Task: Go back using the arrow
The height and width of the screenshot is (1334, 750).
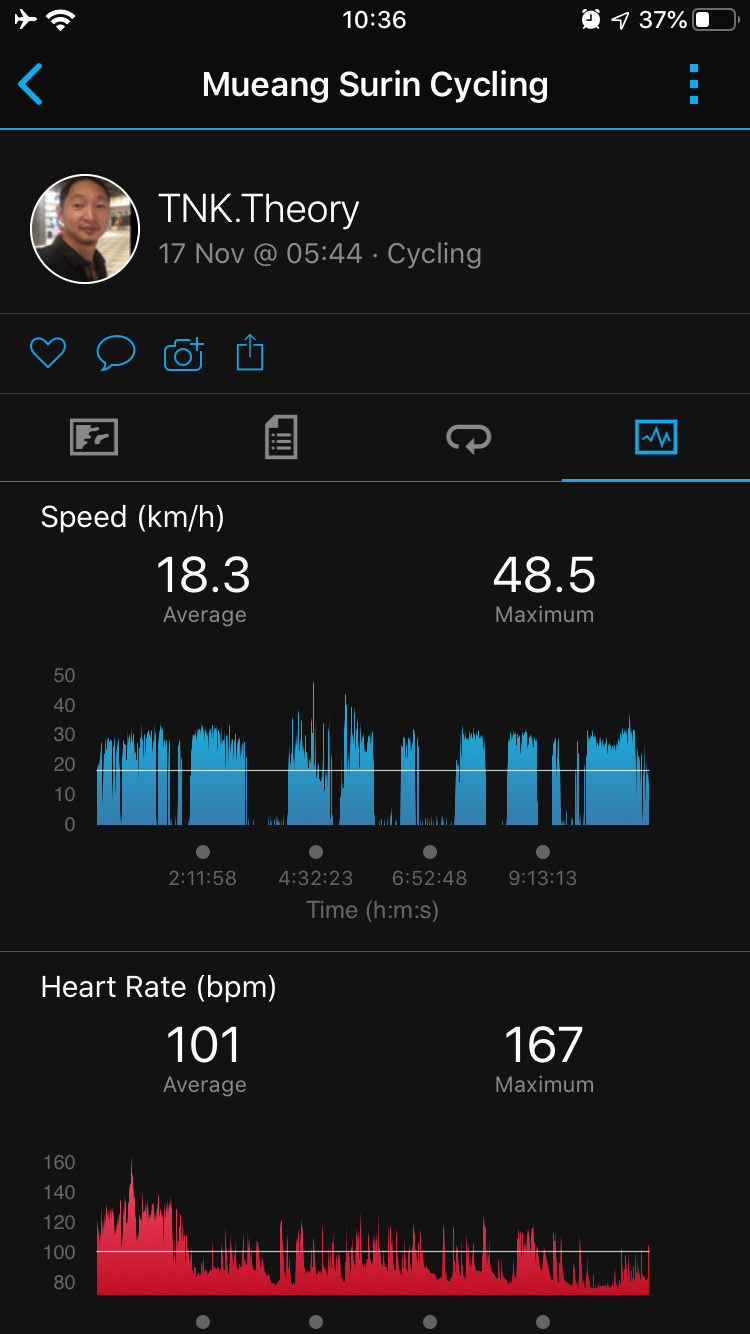Action: click(31, 85)
